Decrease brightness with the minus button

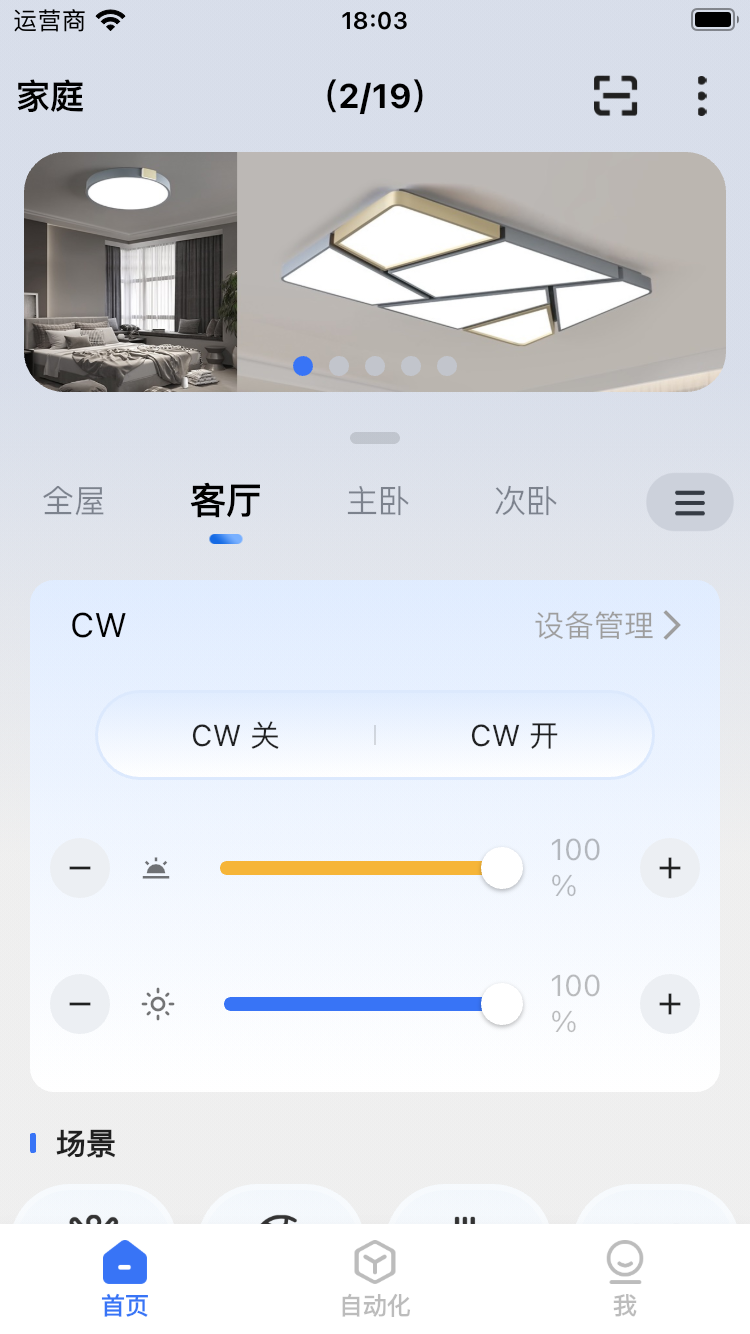(x=80, y=1004)
